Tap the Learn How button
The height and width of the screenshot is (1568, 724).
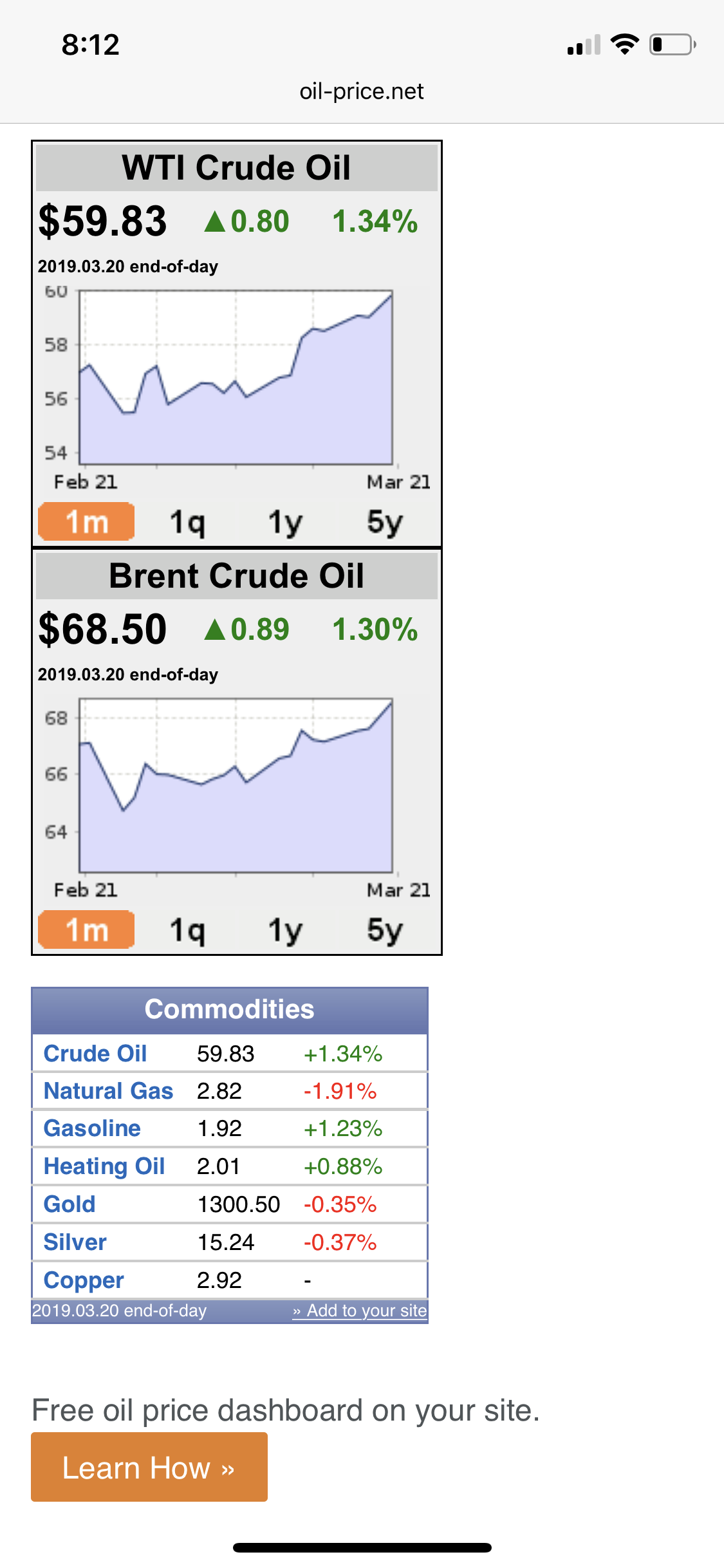pos(149,1467)
